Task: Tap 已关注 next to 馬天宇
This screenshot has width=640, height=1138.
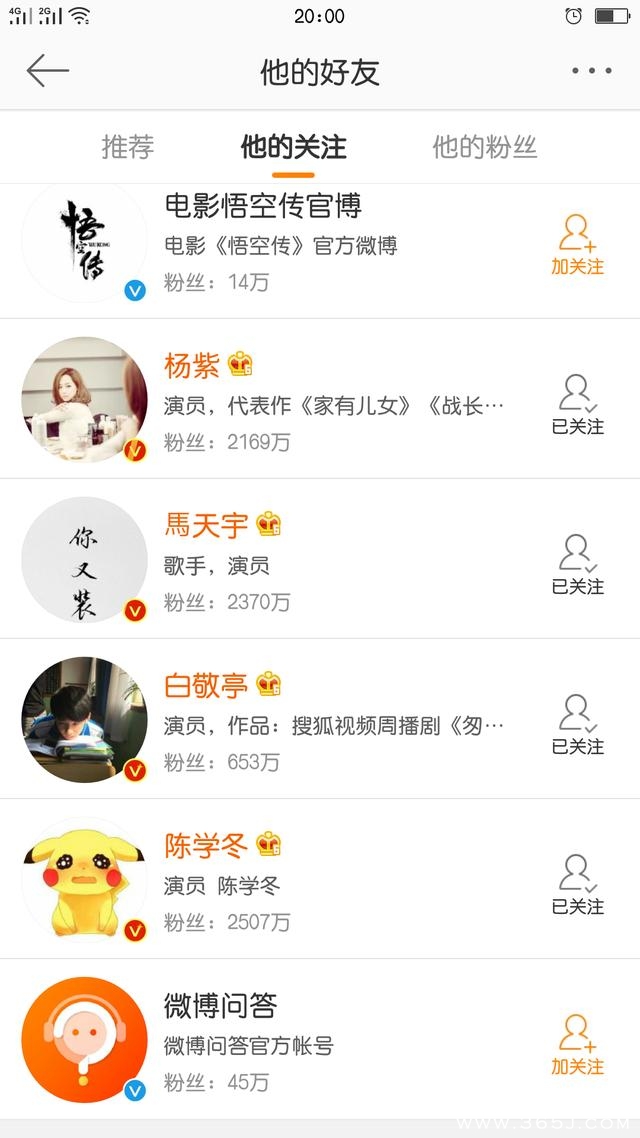Action: (577, 565)
